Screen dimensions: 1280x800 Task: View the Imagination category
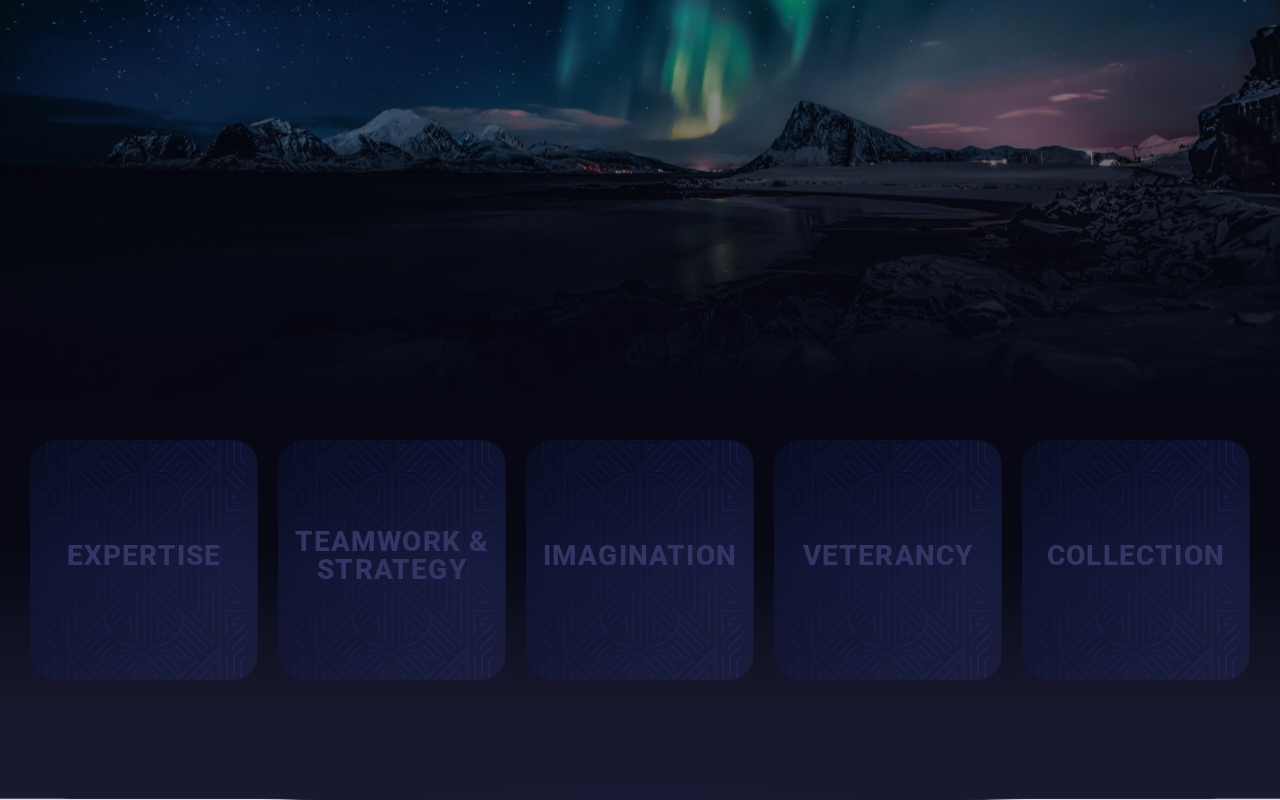click(640, 558)
